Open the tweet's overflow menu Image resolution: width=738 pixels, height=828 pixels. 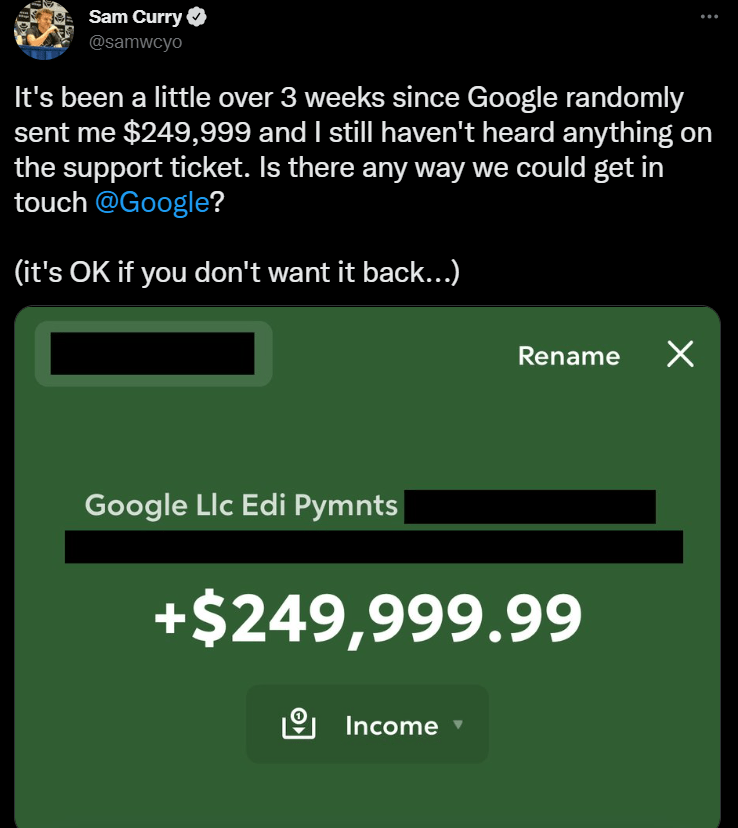coord(709,18)
